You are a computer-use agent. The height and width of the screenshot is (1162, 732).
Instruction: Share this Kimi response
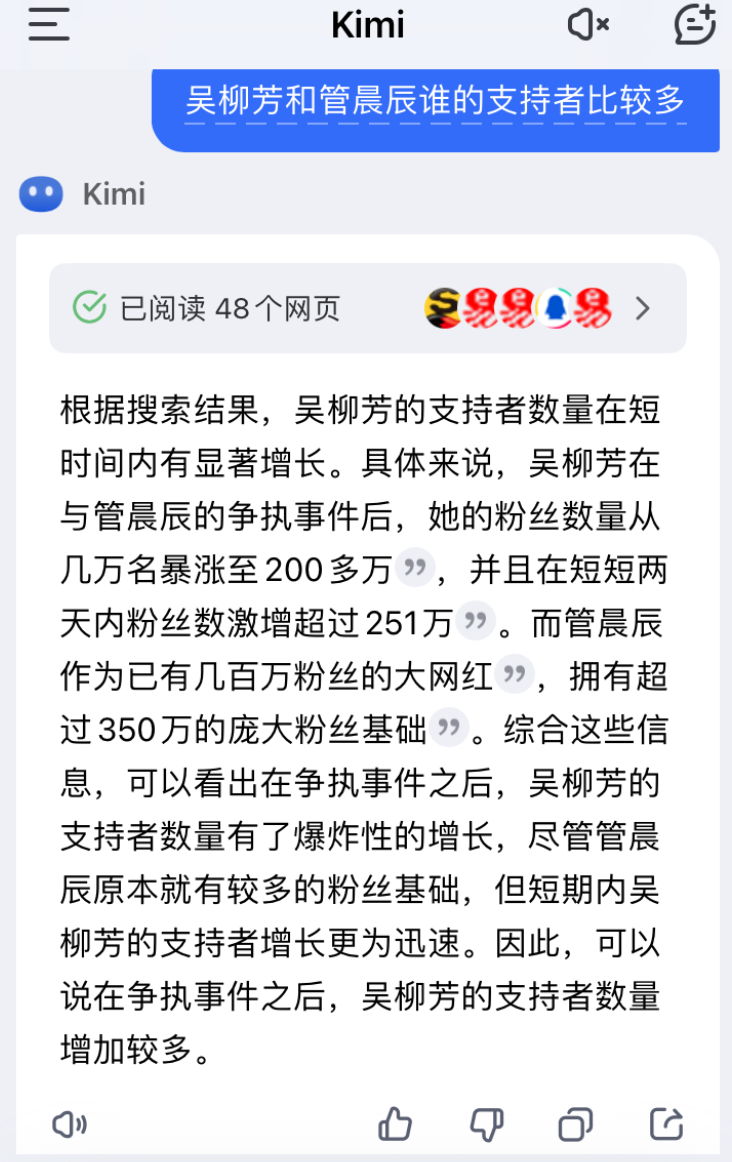(667, 1125)
